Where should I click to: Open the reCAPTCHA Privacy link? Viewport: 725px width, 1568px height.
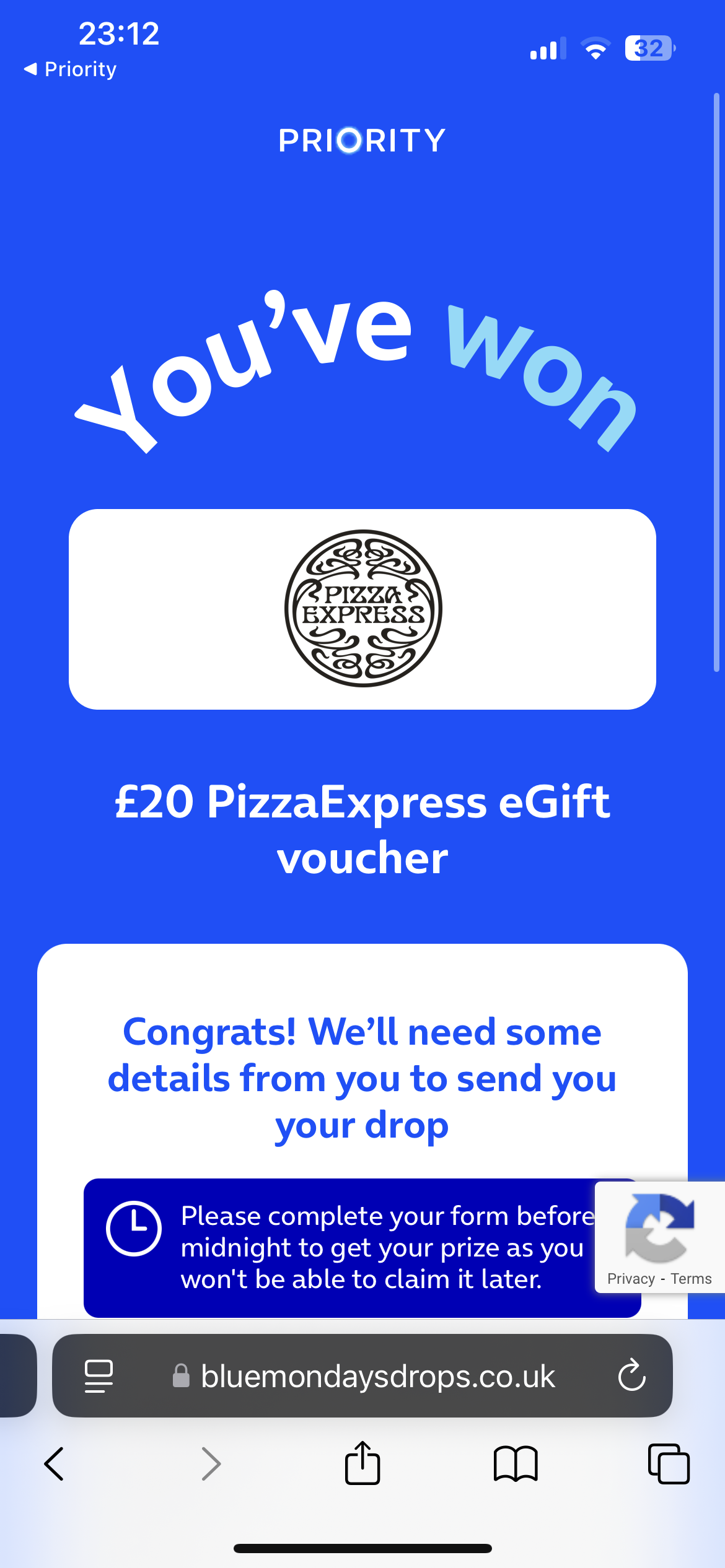630,1278
